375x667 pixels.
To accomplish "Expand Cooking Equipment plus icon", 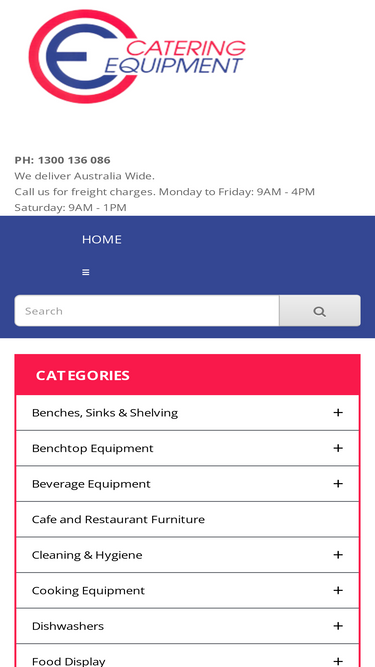I will 338,590.
